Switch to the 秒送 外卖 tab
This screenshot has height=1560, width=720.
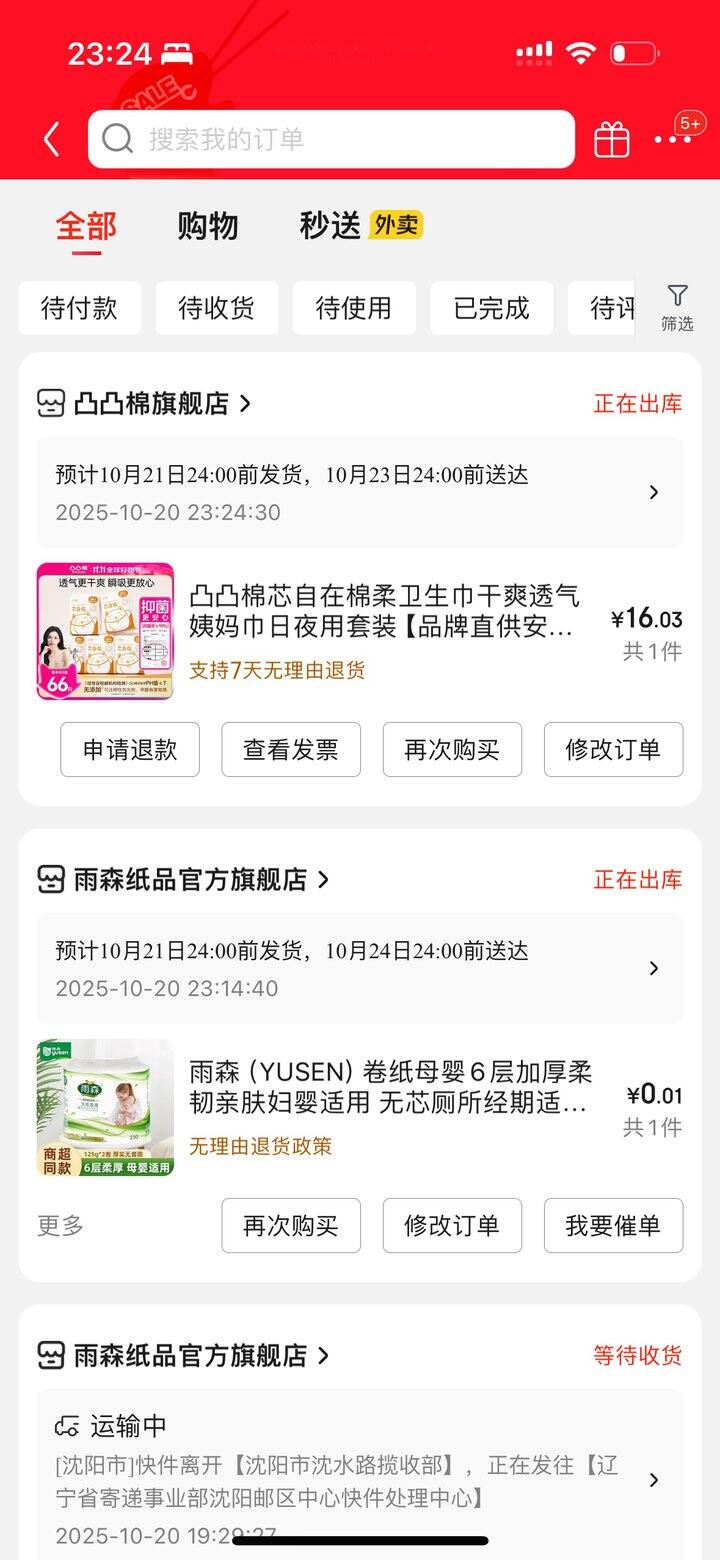(360, 226)
